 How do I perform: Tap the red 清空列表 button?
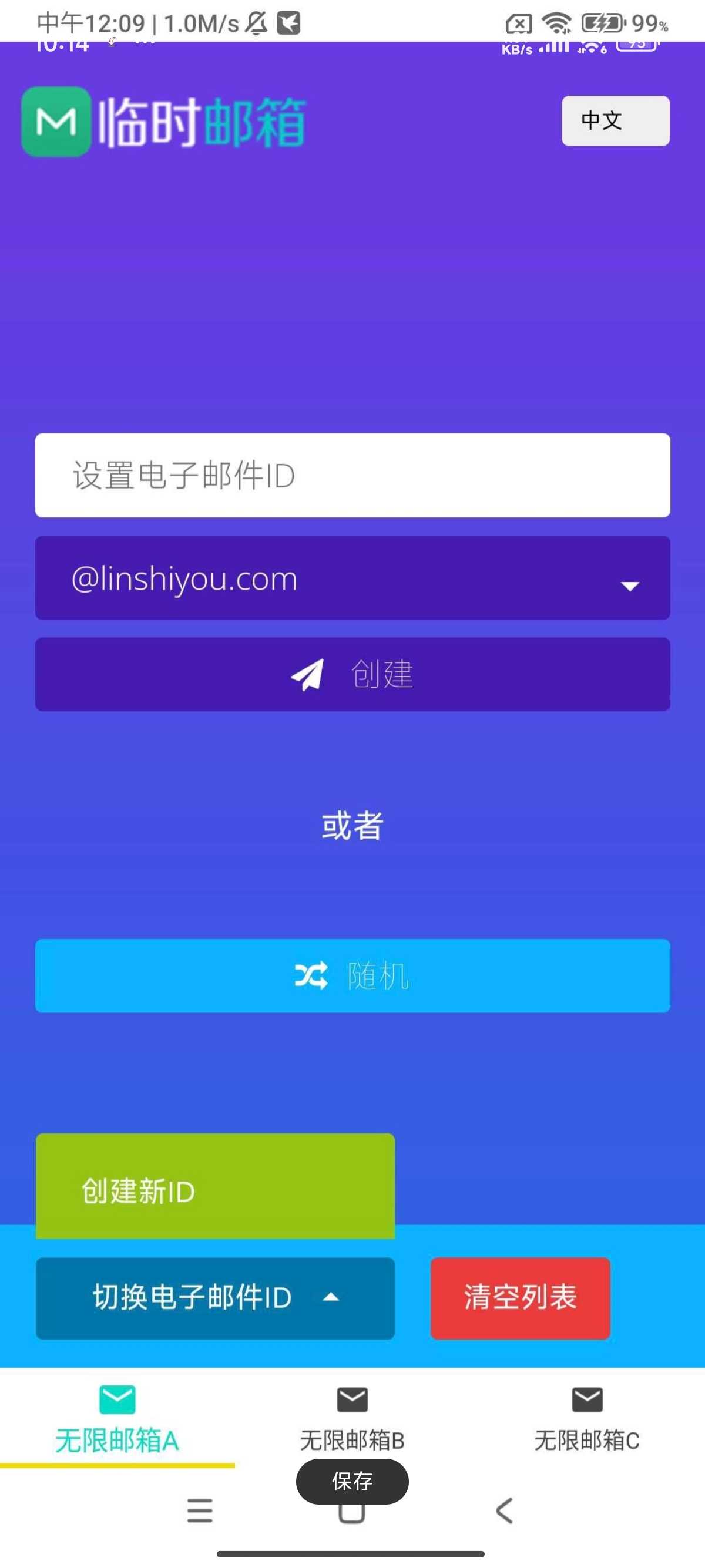520,1298
